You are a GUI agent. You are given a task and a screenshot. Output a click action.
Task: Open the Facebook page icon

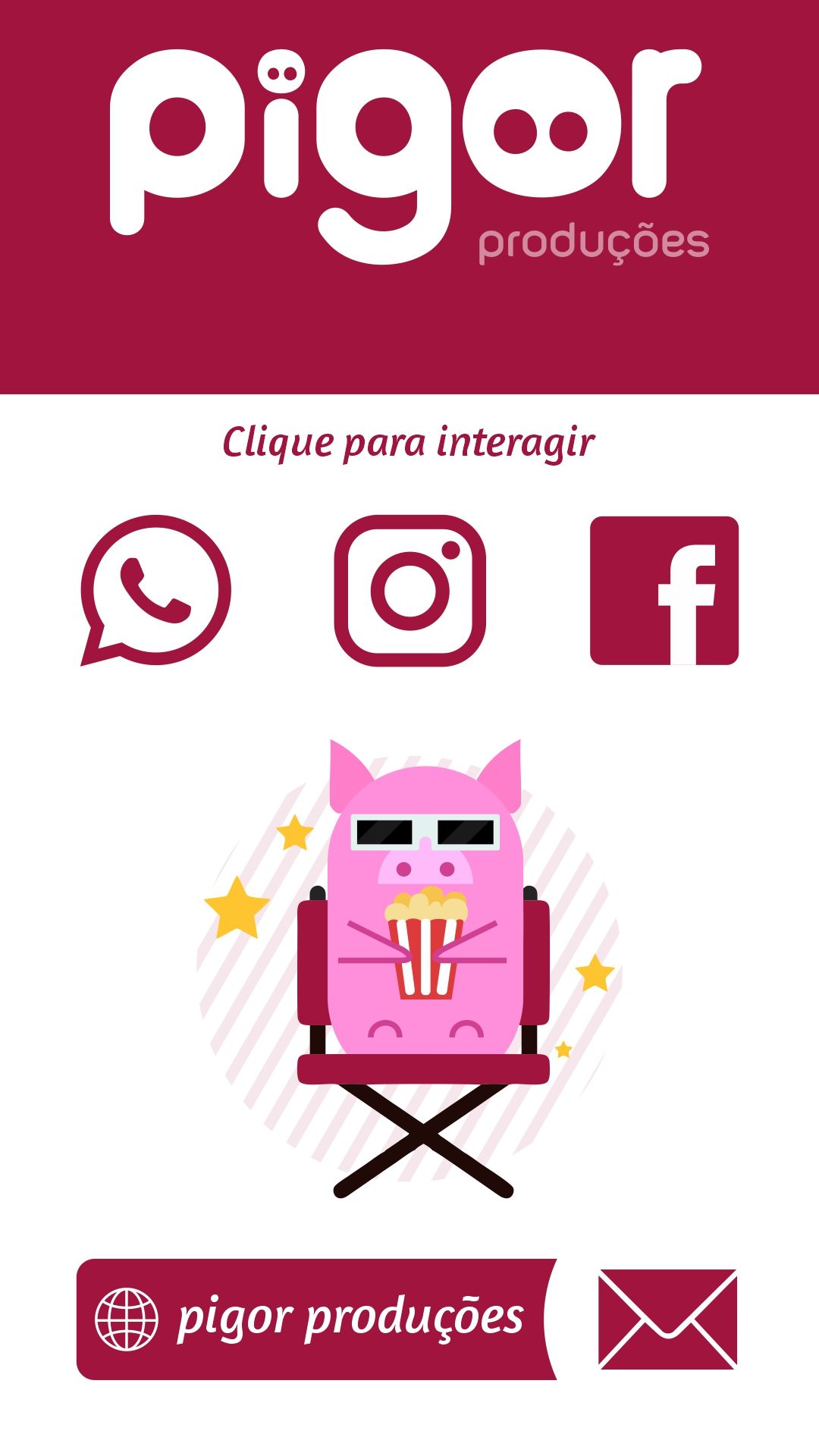point(664,590)
